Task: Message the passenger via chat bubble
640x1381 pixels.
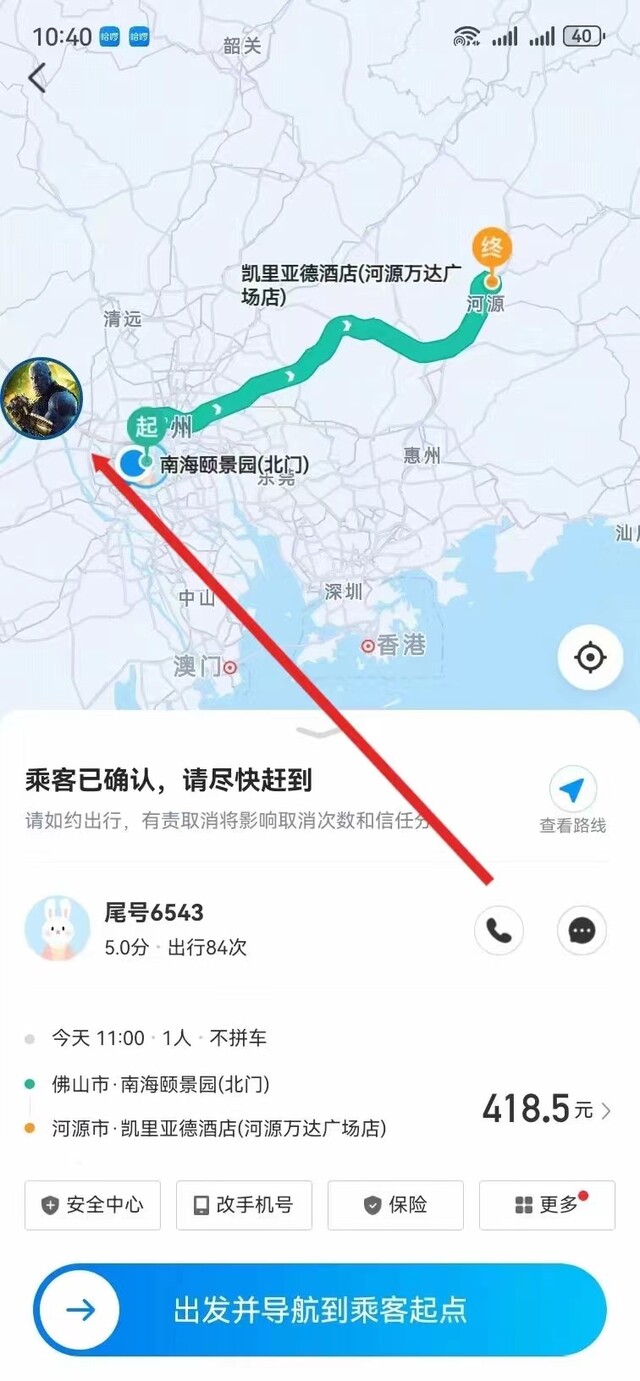Action: (x=581, y=931)
